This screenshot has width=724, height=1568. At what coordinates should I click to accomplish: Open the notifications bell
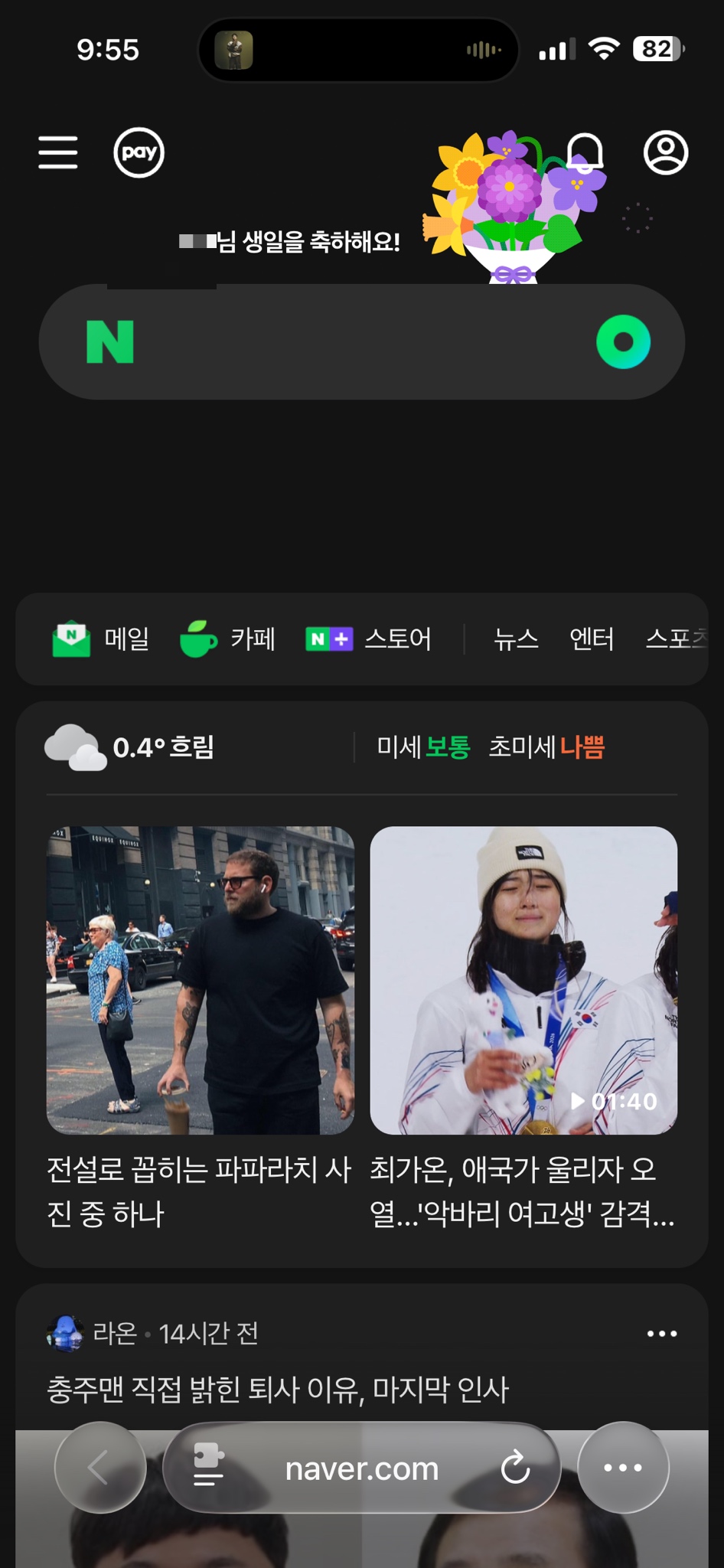point(585,152)
